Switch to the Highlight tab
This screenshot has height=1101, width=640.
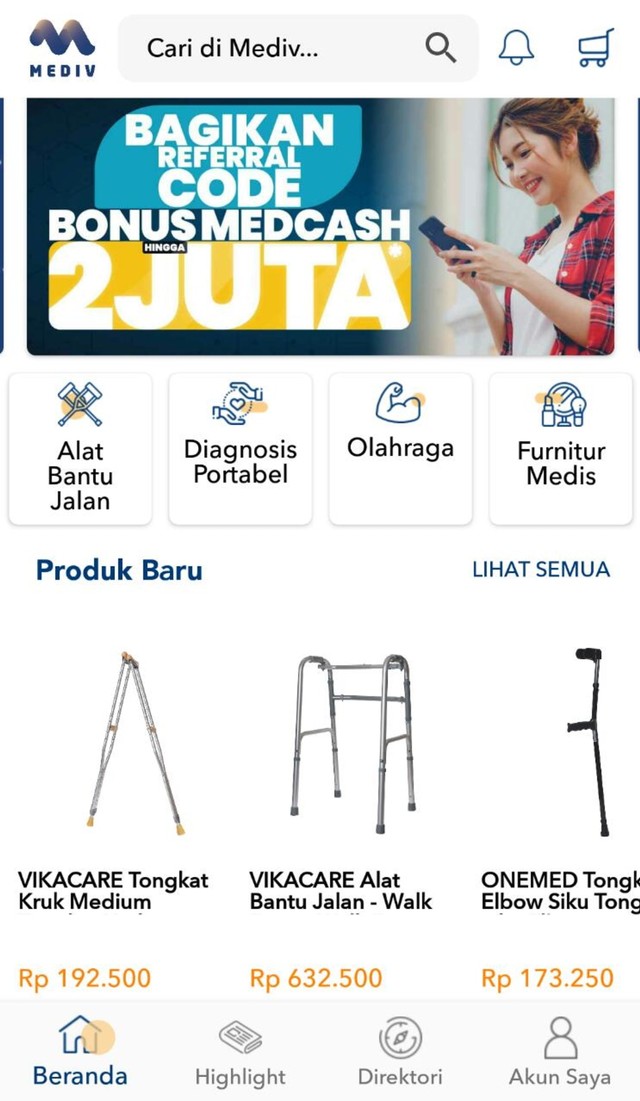pos(240,1052)
